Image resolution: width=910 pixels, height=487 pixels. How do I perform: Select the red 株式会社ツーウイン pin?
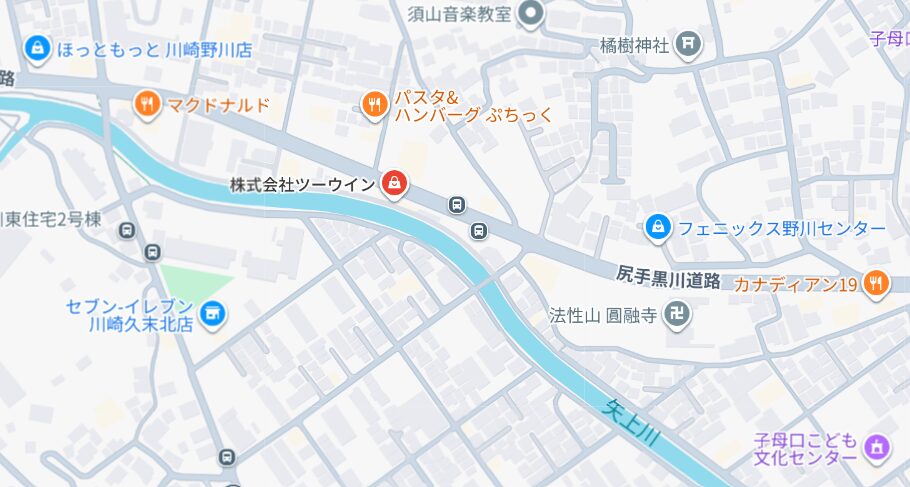coord(394,183)
